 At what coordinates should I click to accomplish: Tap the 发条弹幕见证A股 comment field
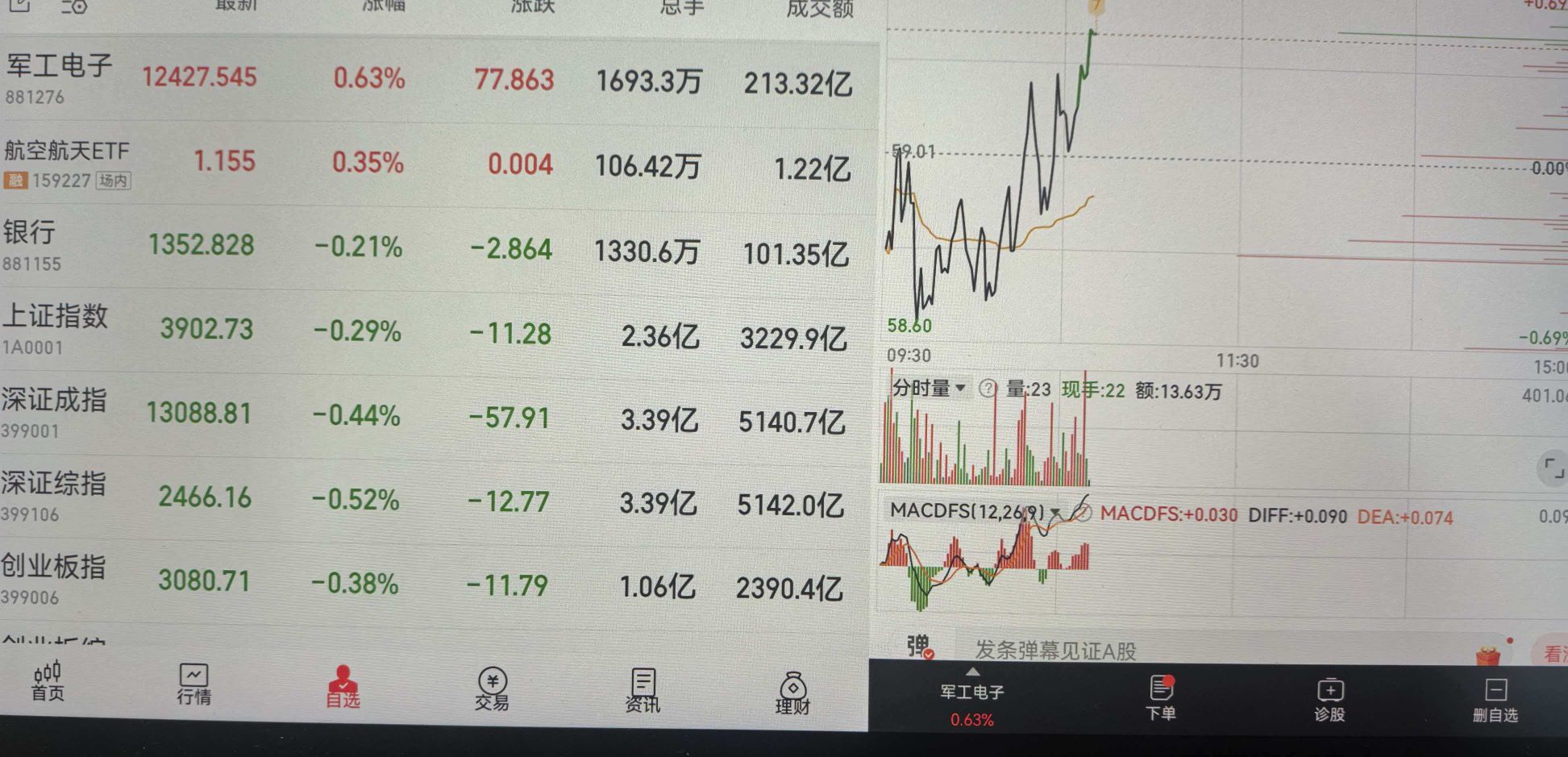(1056, 650)
